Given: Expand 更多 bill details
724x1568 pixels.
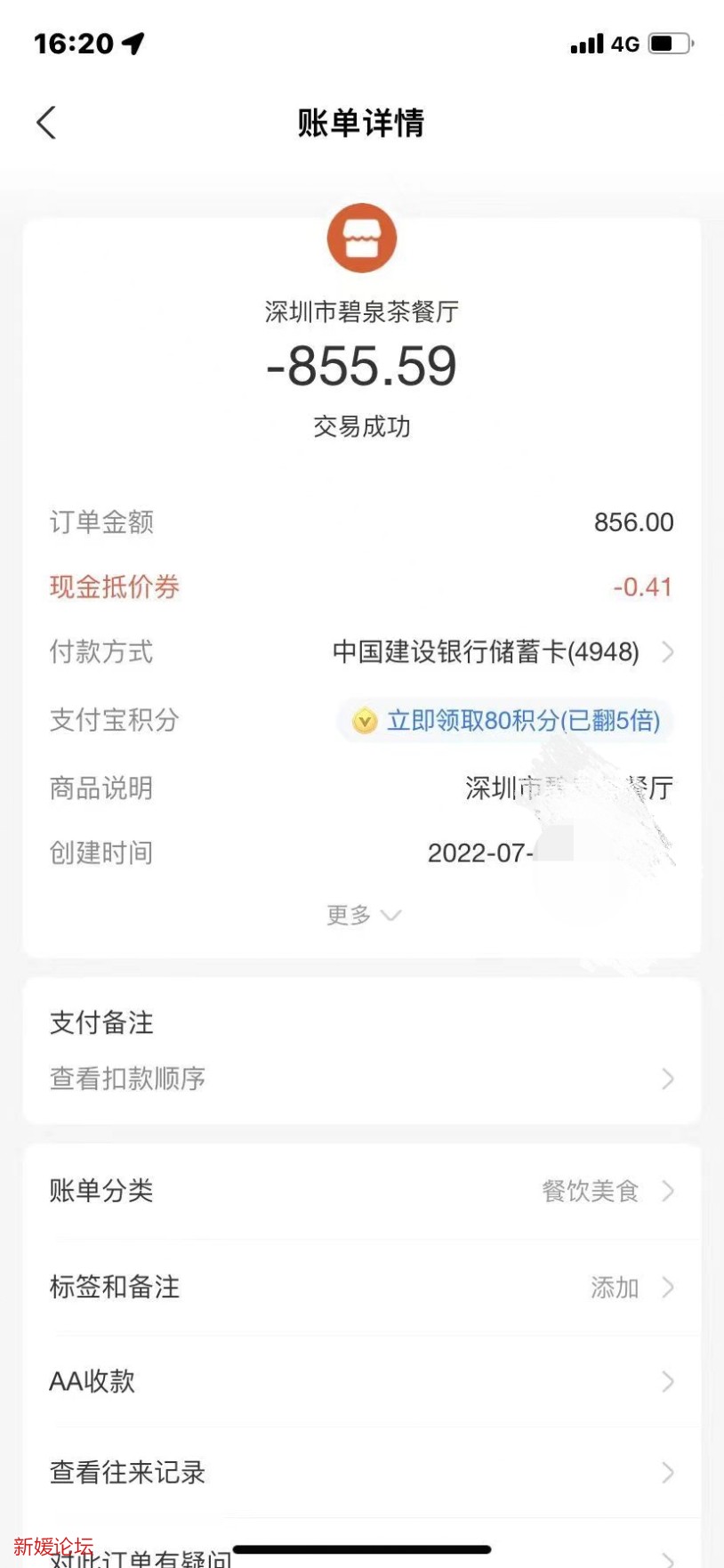Looking at the screenshot, I should click(363, 915).
